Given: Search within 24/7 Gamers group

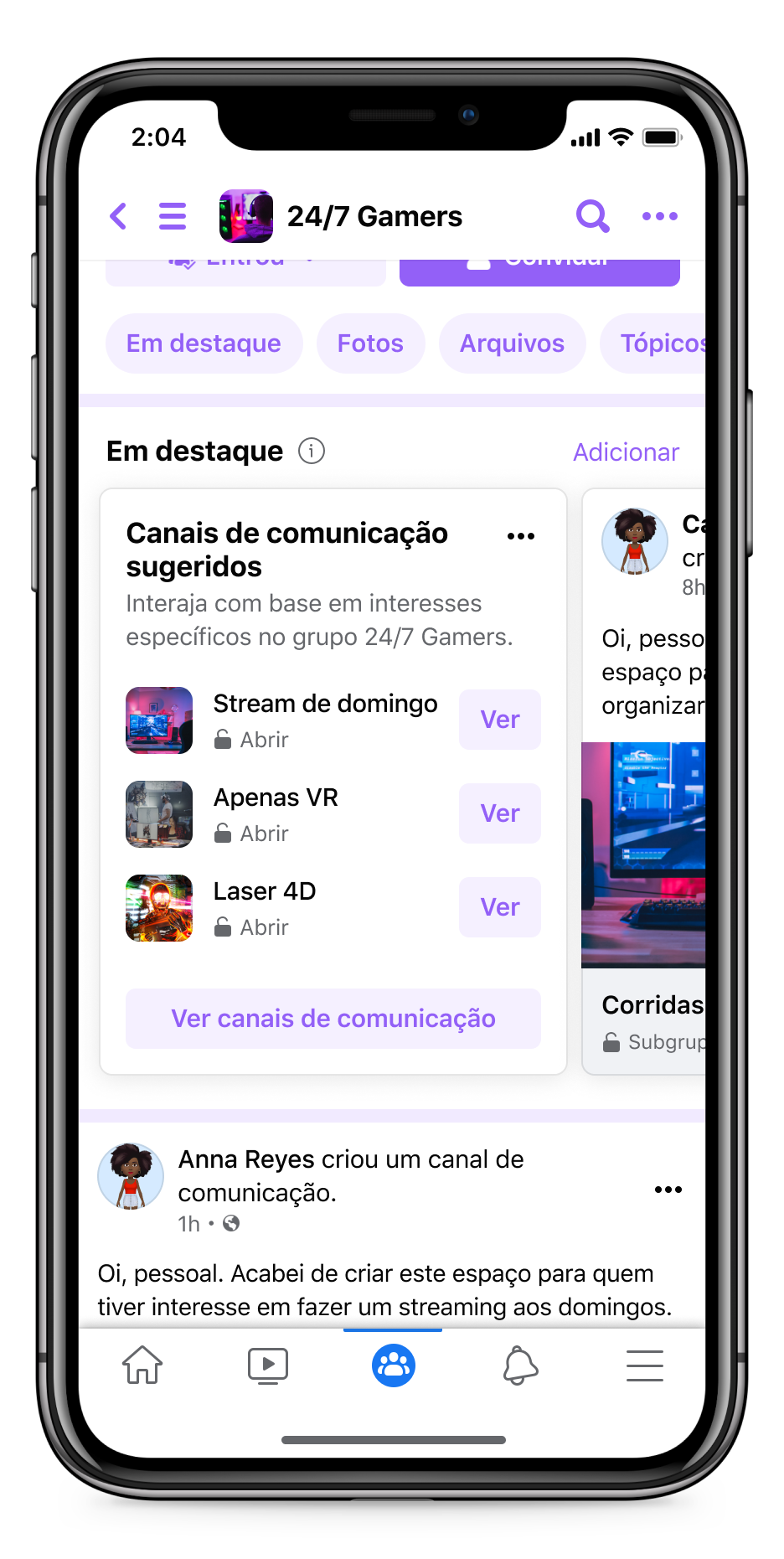Looking at the screenshot, I should pyautogui.click(x=592, y=216).
